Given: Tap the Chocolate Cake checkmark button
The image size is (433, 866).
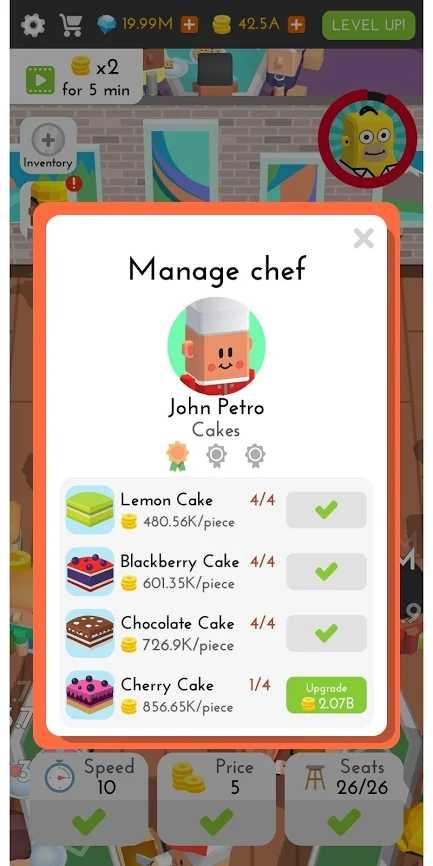Looking at the screenshot, I should coord(326,633).
